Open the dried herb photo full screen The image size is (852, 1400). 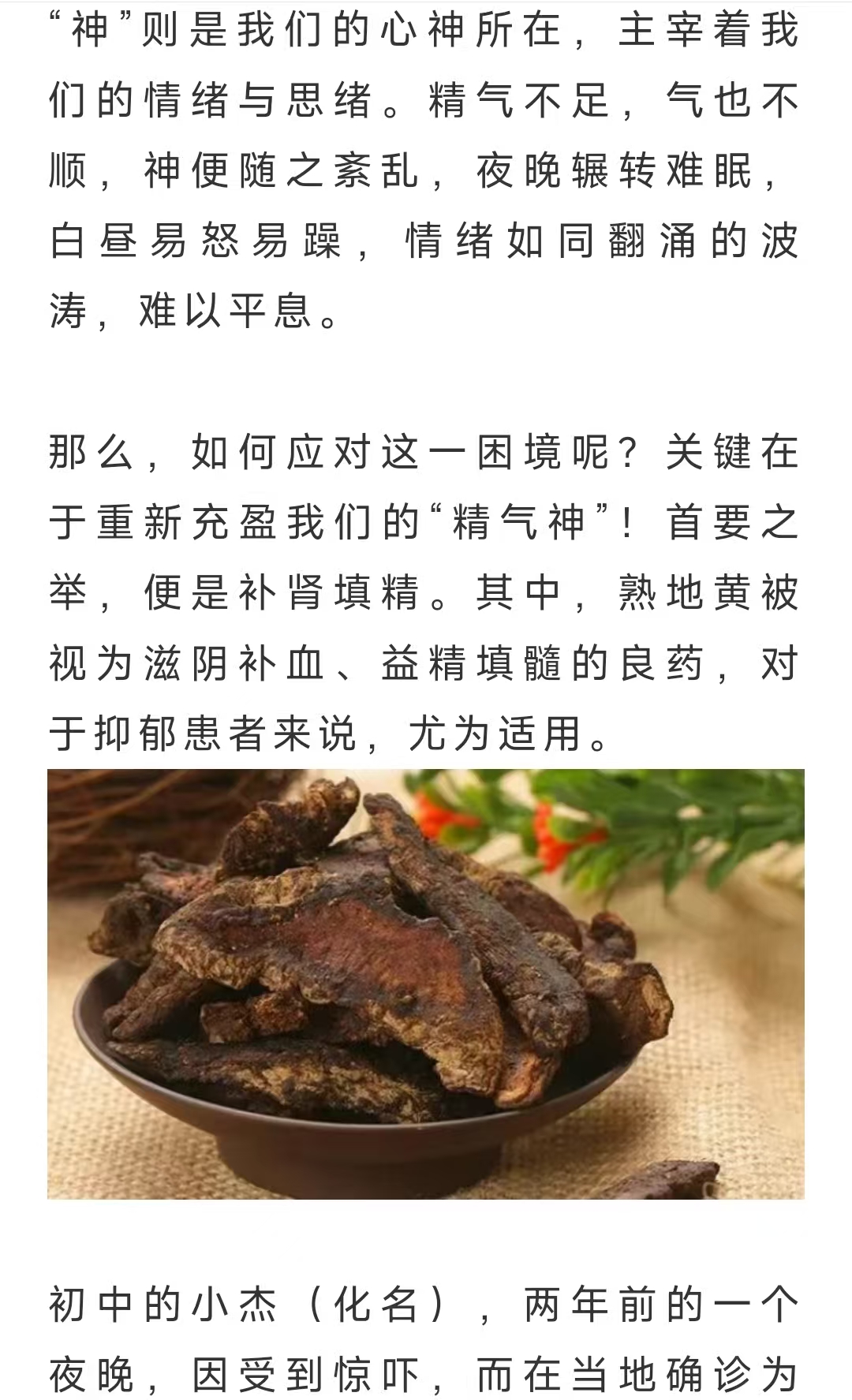pos(426,984)
